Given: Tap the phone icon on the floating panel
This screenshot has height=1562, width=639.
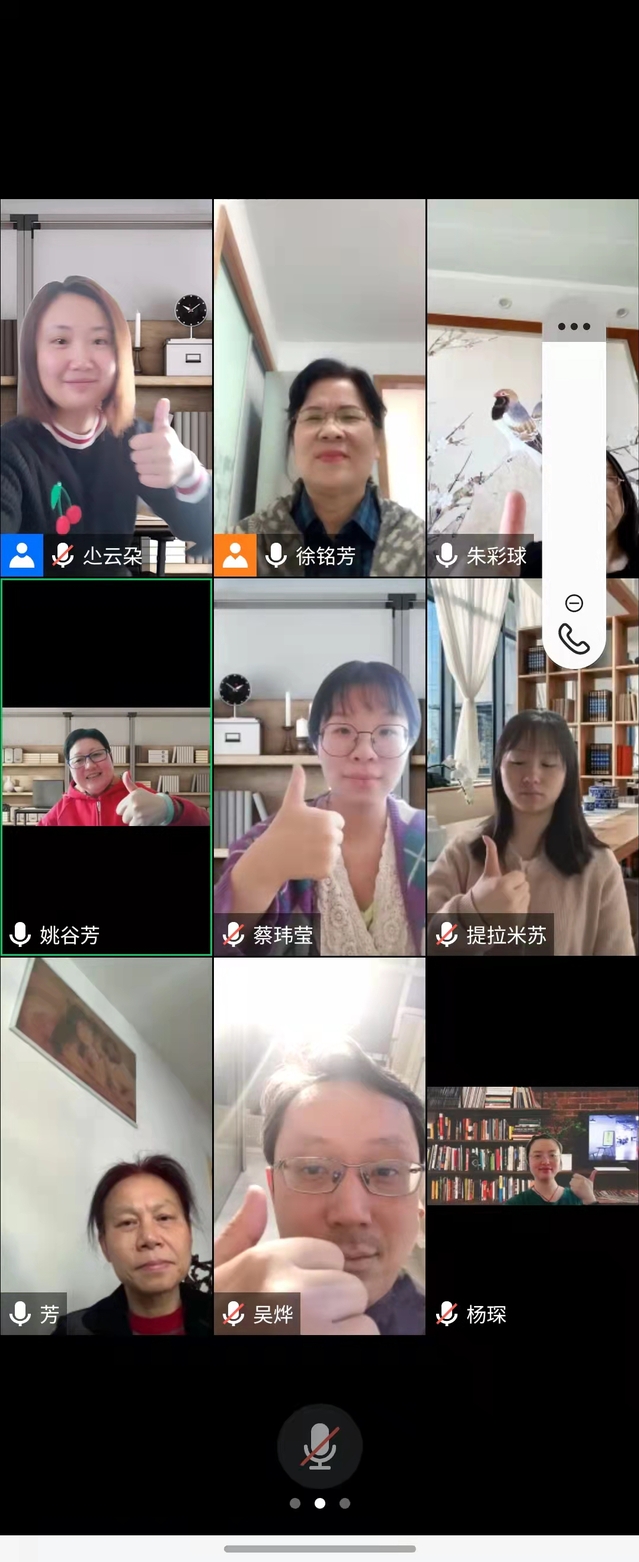Looking at the screenshot, I should (574, 639).
